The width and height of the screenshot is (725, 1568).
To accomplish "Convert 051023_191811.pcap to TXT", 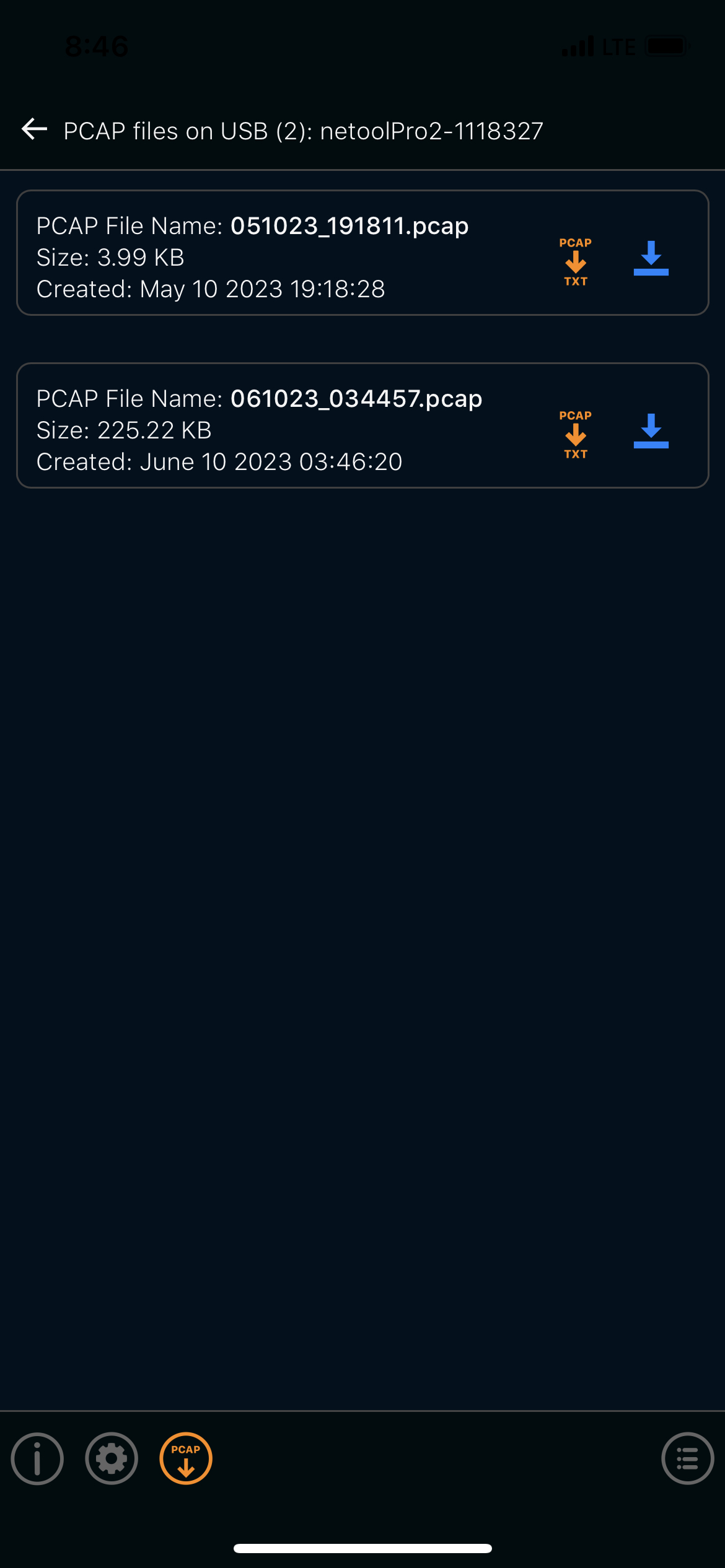I will click(x=575, y=261).
